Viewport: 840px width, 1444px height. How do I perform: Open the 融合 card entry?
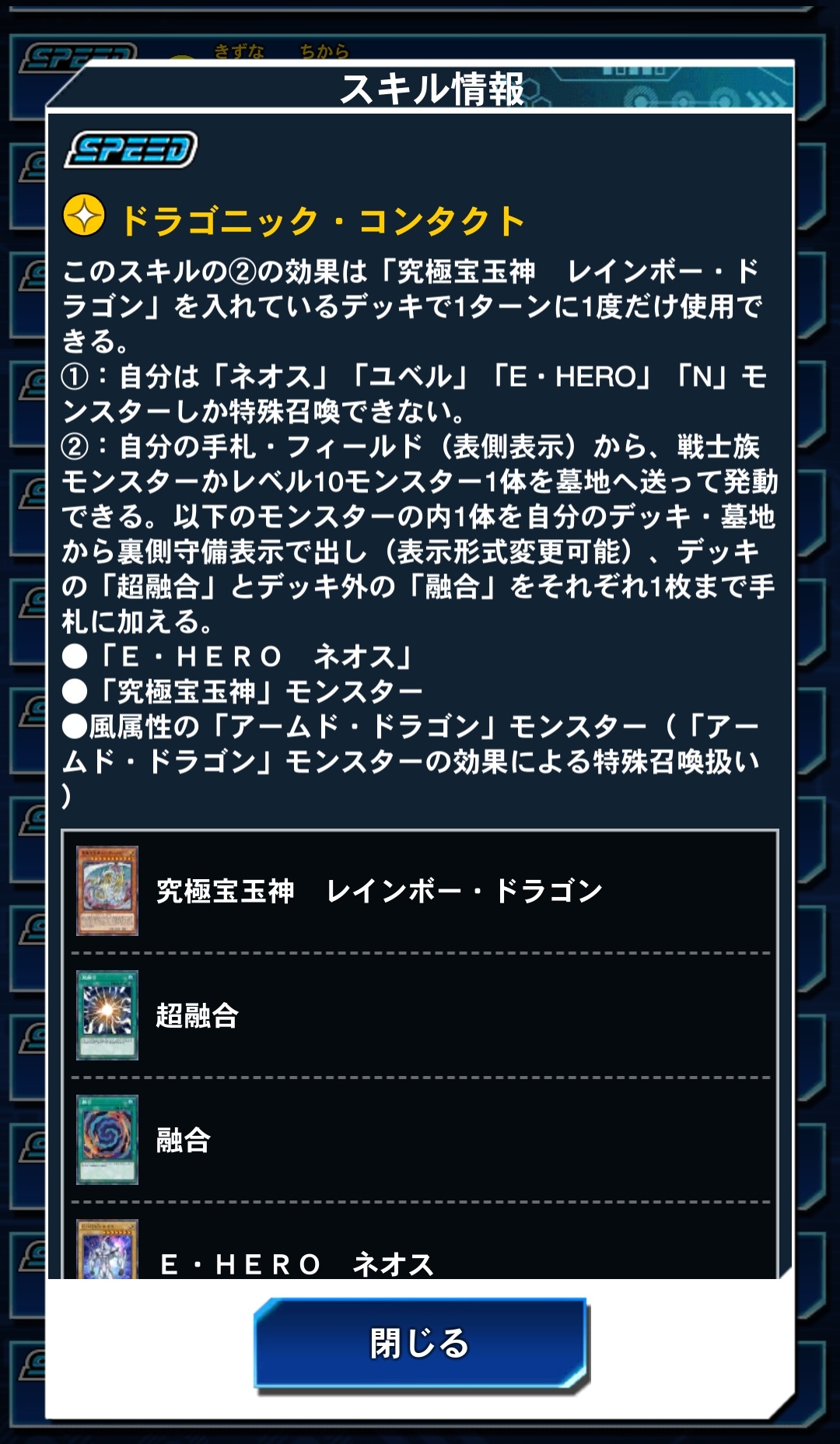pos(420,1140)
